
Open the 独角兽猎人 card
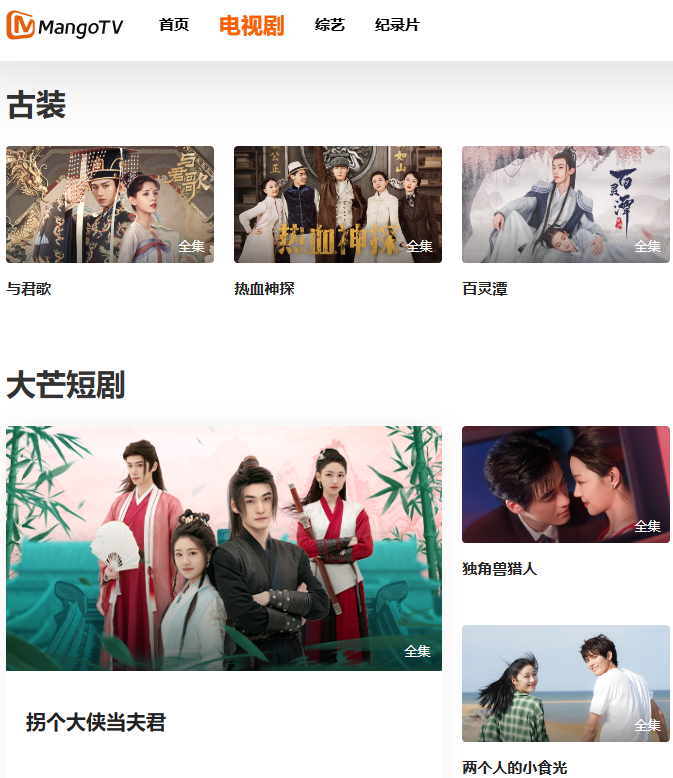click(x=566, y=485)
